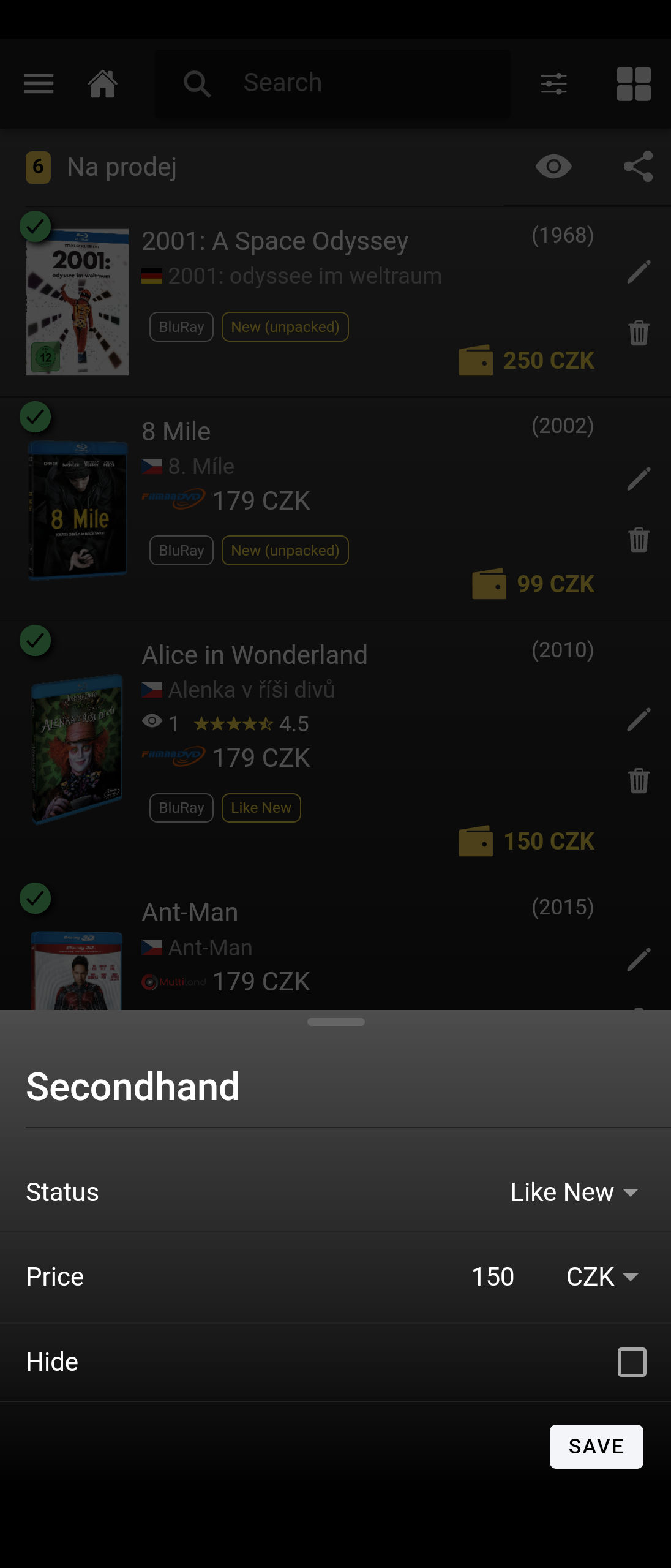Edit the Ant-Man entry

coord(638,960)
